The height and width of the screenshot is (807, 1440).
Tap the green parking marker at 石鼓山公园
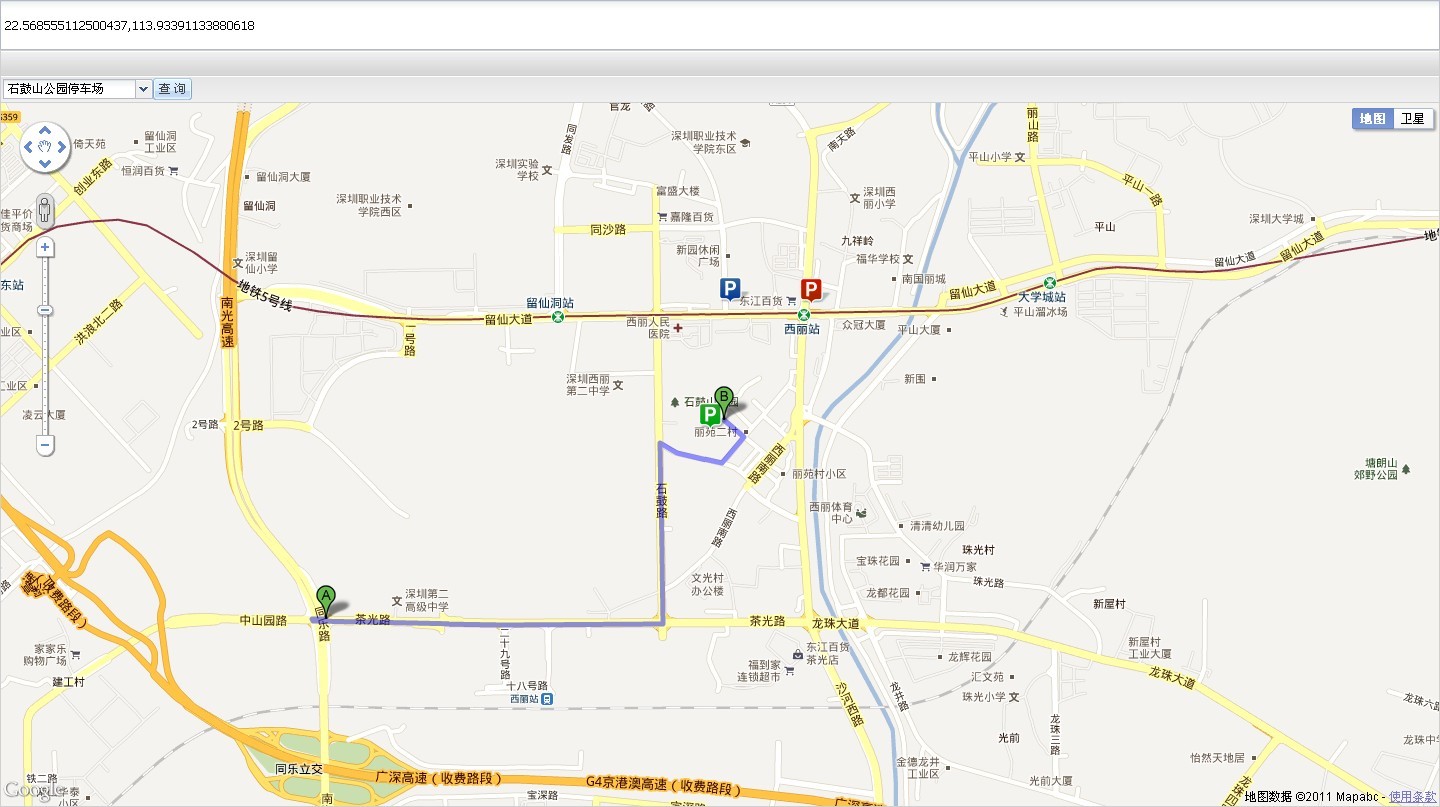click(709, 414)
